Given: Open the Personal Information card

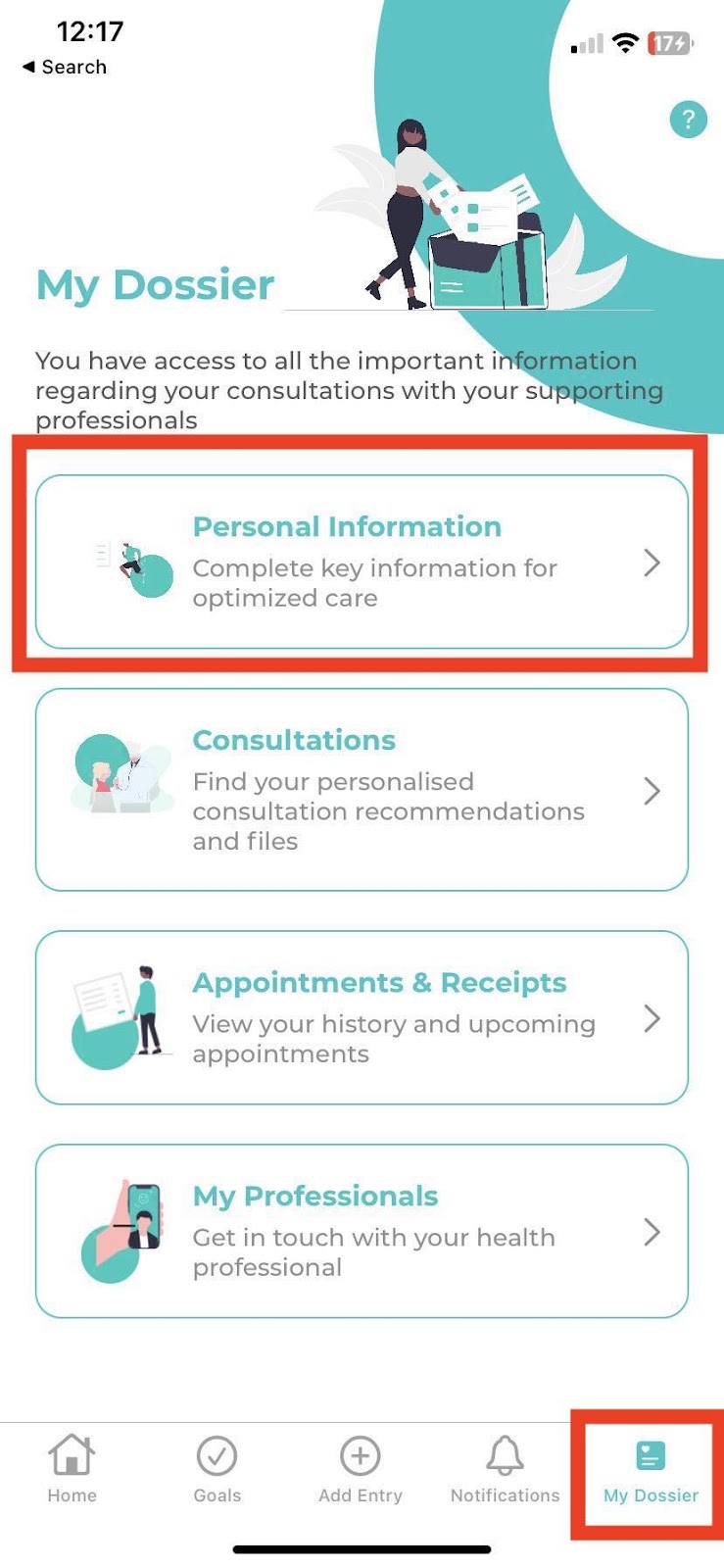Looking at the screenshot, I should [x=362, y=562].
